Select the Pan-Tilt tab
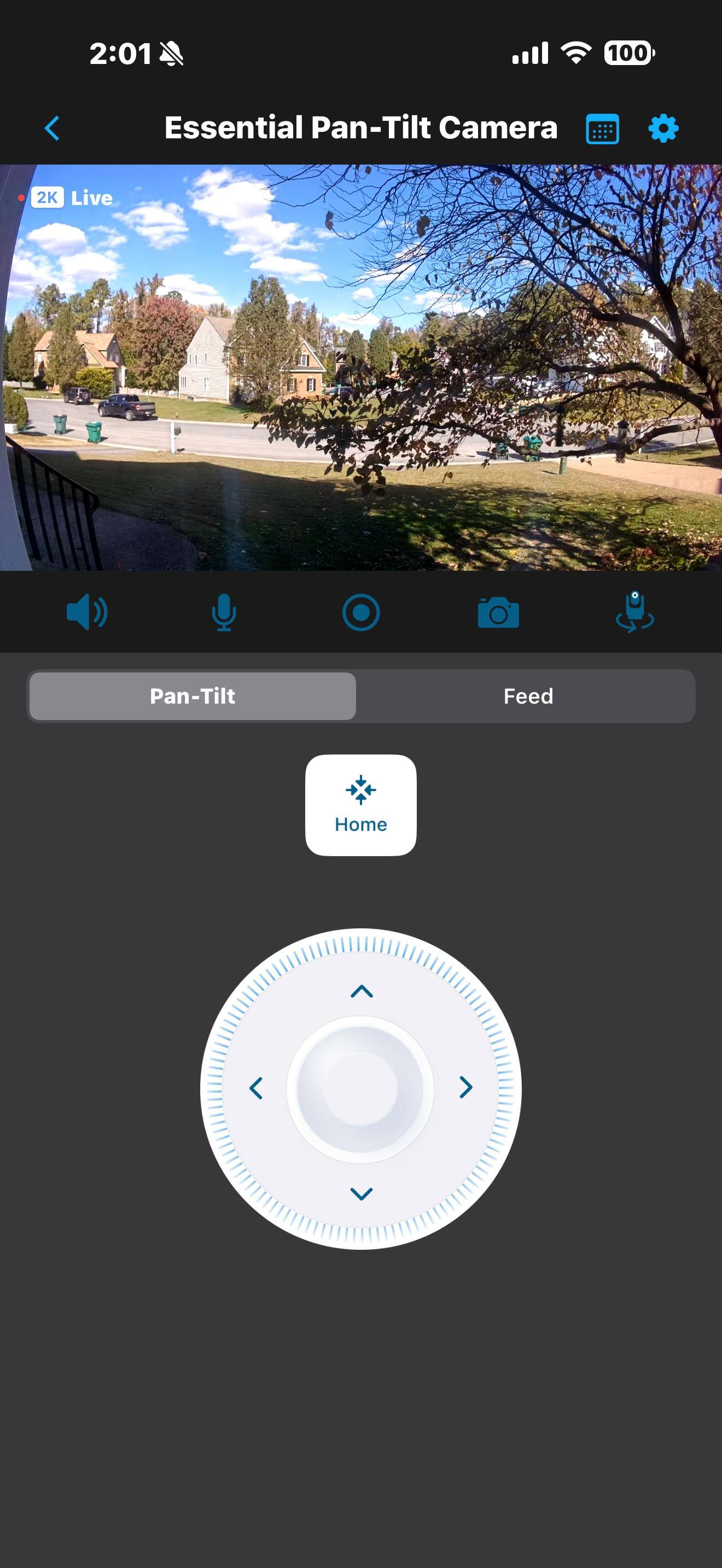The height and width of the screenshot is (1568, 722). point(193,696)
